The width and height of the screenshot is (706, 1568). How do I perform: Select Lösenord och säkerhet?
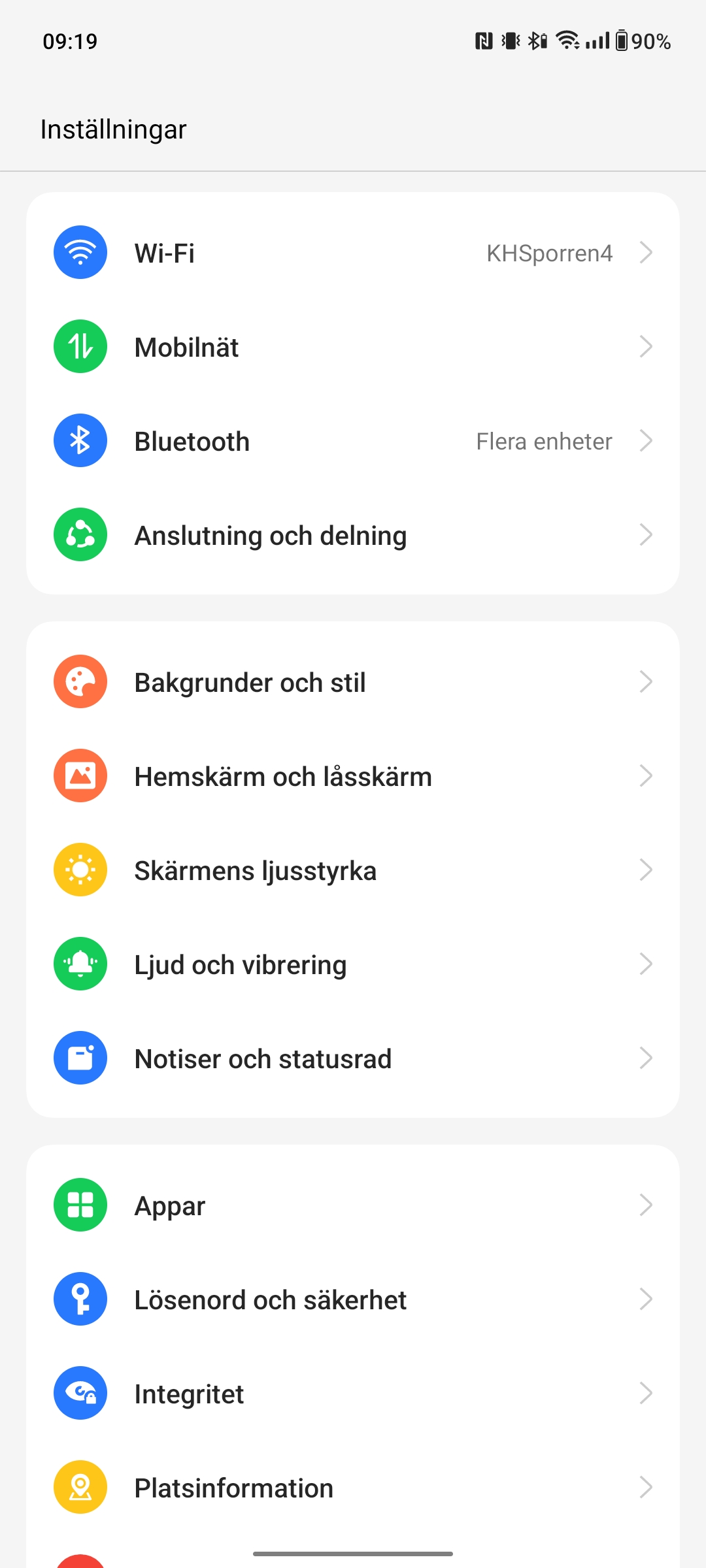point(353,1299)
